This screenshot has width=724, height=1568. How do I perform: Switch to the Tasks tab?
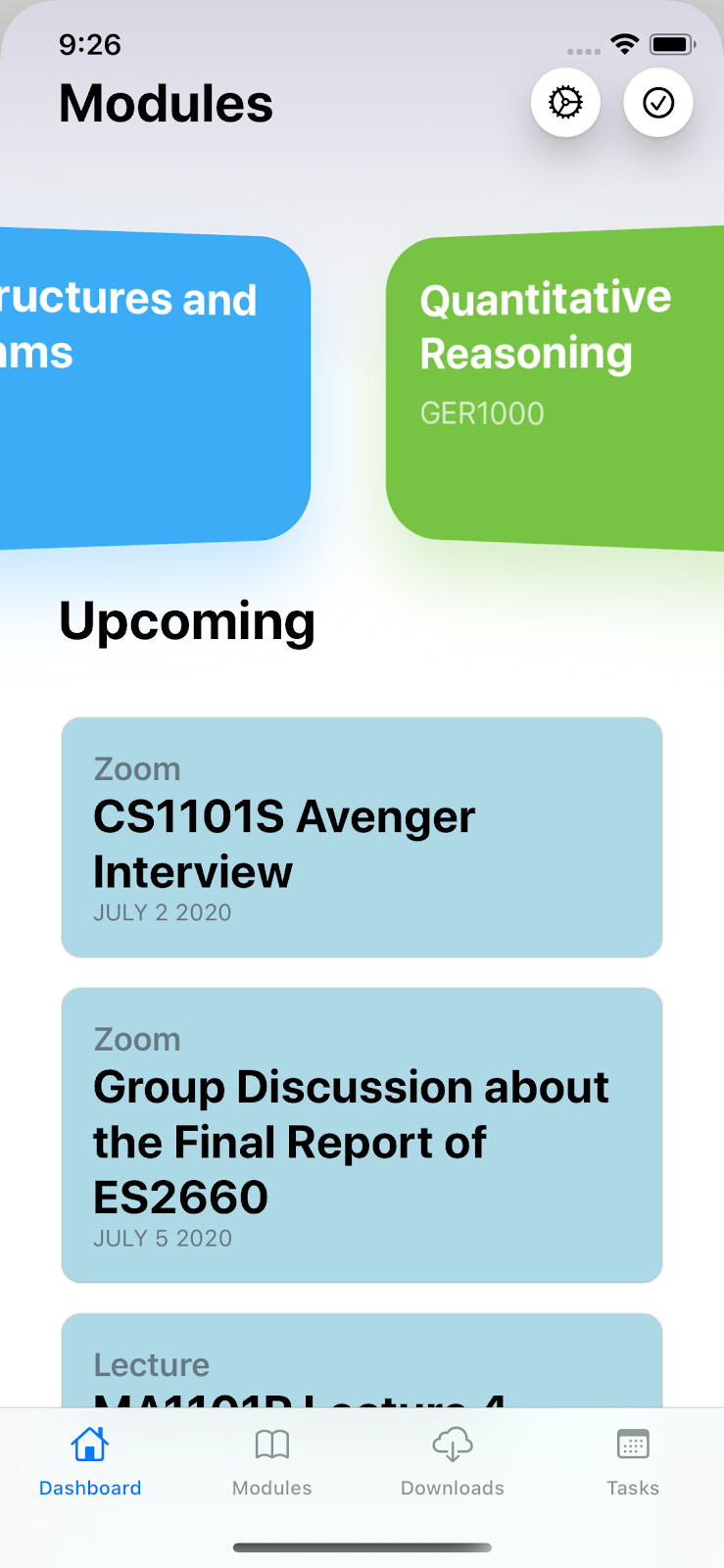coord(633,1460)
